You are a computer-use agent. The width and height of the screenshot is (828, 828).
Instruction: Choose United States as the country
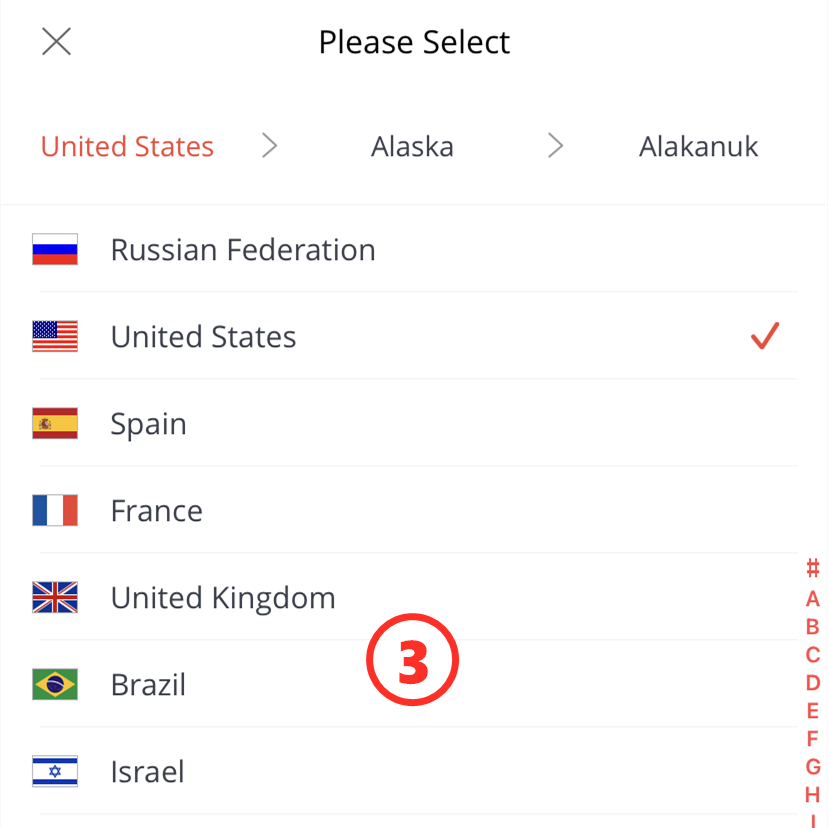click(x=203, y=337)
